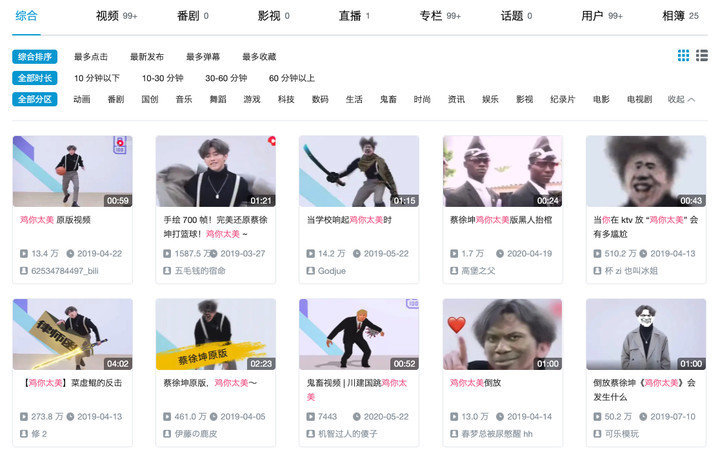Sort results by 最新发布

coord(146,57)
